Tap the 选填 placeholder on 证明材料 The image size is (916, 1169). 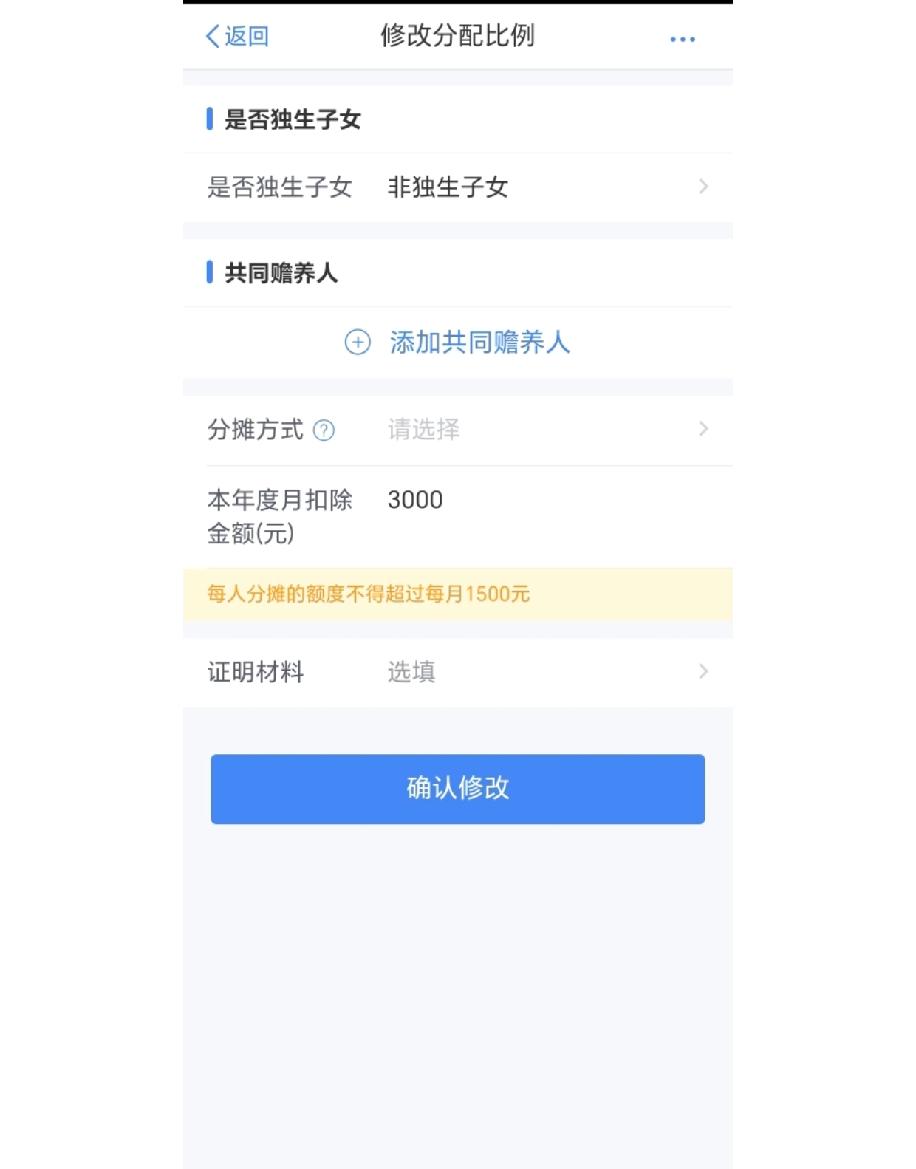(x=410, y=671)
